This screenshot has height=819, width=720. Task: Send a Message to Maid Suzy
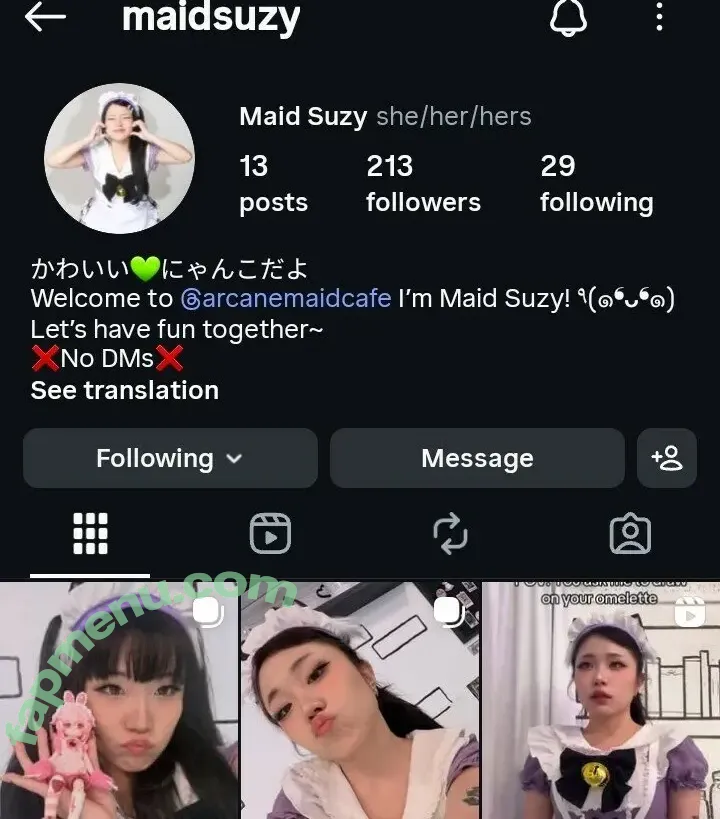tap(477, 458)
